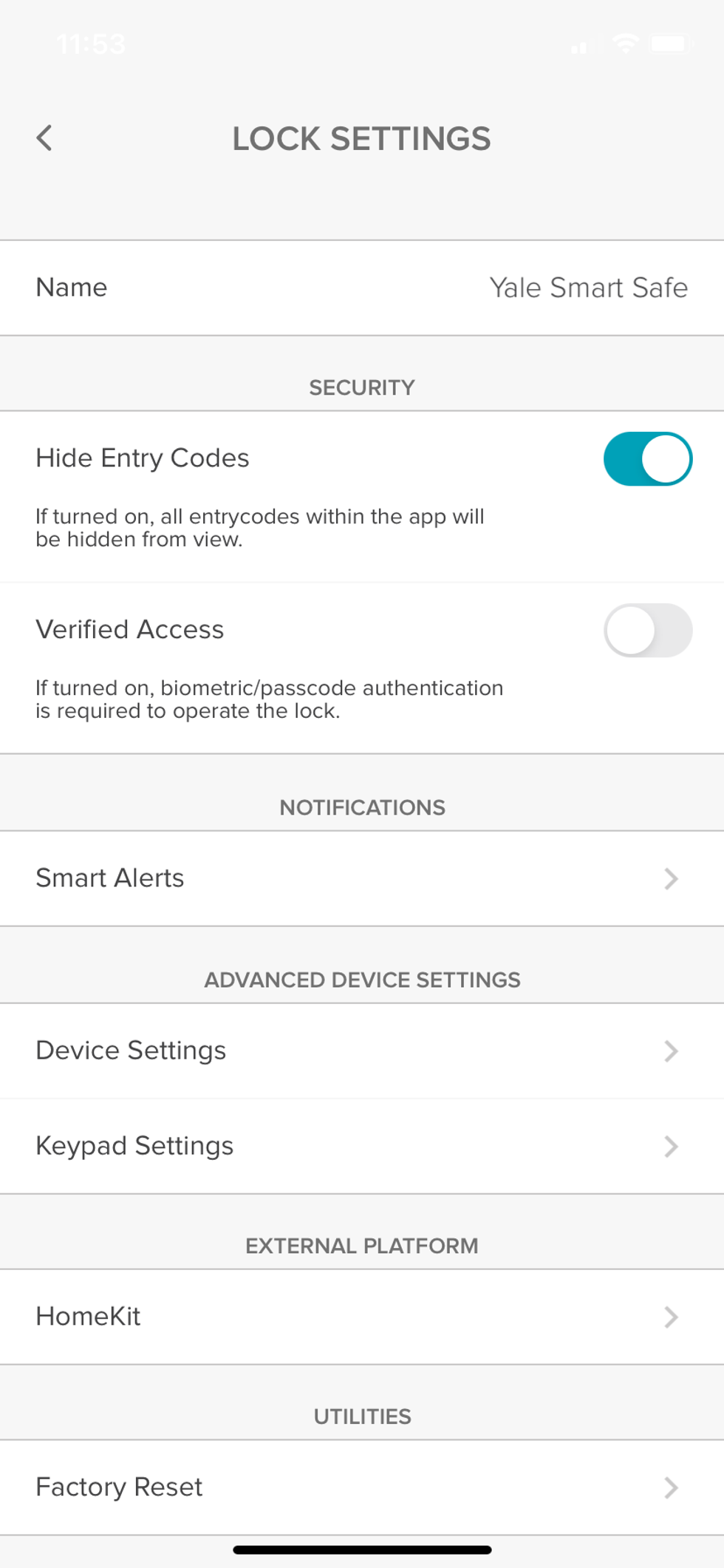Tap the Name field showing Yale Smart Safe

[x=362, y=288]
